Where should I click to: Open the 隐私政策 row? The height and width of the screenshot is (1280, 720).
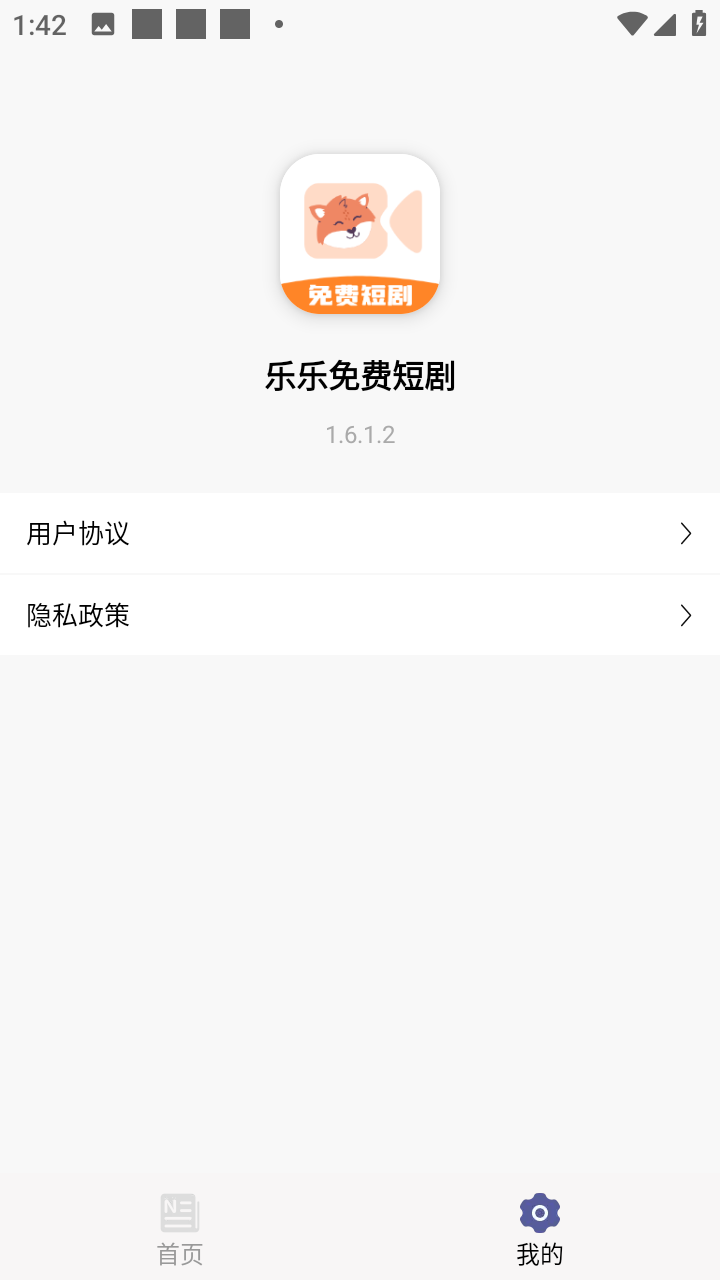click(360, 615)
